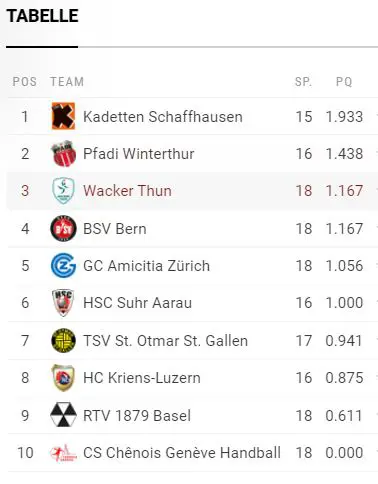The height and width of the screenshot is (484, 378).
Task: Open the GC Amicitia Zürich row
Action: pyautogui.click(x=193, y=266)
